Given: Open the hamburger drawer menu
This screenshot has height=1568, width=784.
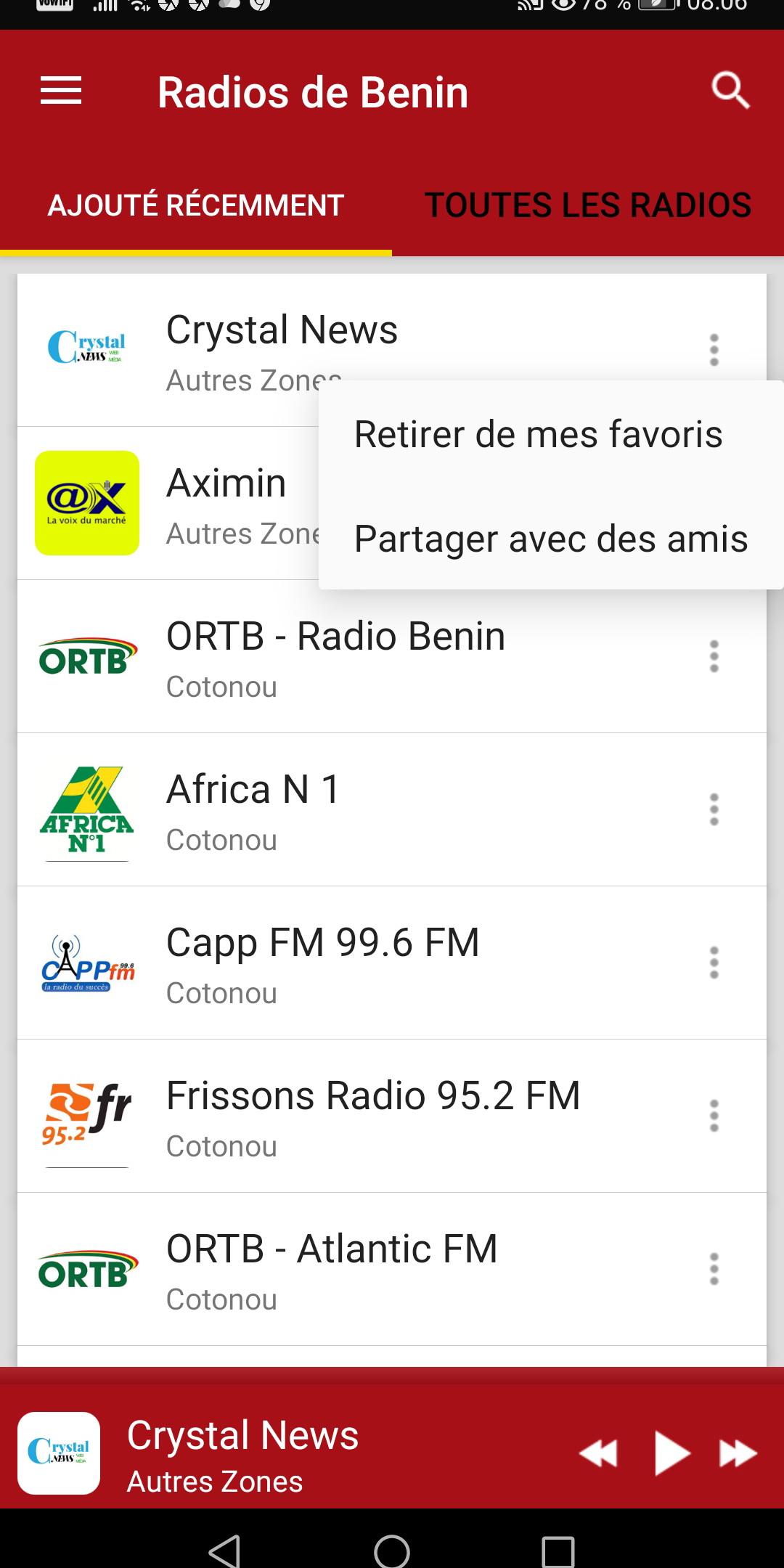Looking at the screenshot, I should click(x=61, y=91).
